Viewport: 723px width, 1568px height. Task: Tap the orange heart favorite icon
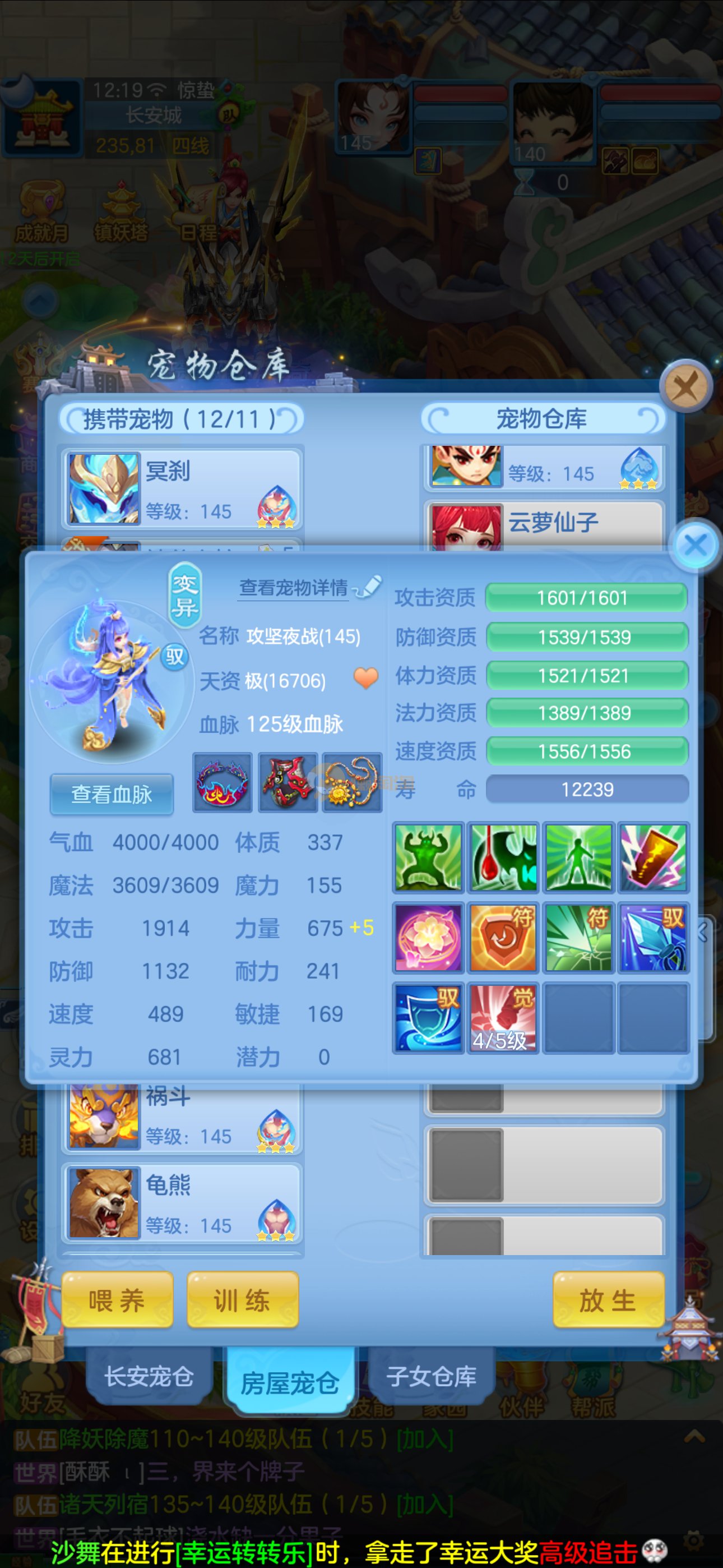(x=366, y=677)
